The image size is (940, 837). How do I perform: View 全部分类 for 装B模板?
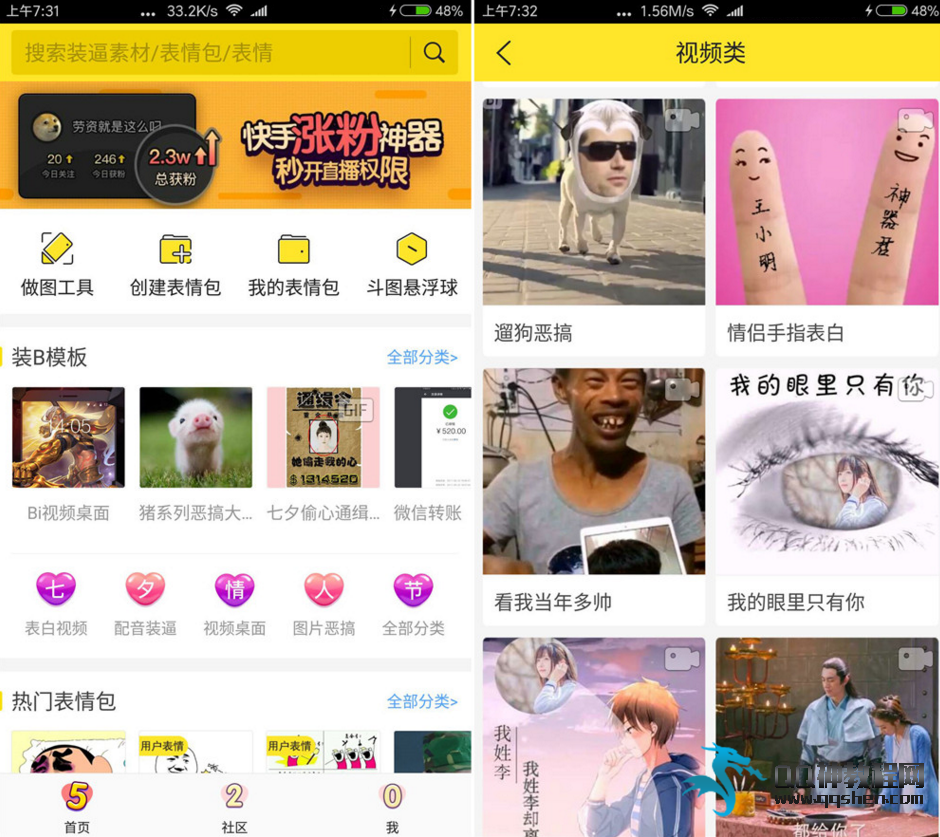pyautogui.click(x=422, y=357)
